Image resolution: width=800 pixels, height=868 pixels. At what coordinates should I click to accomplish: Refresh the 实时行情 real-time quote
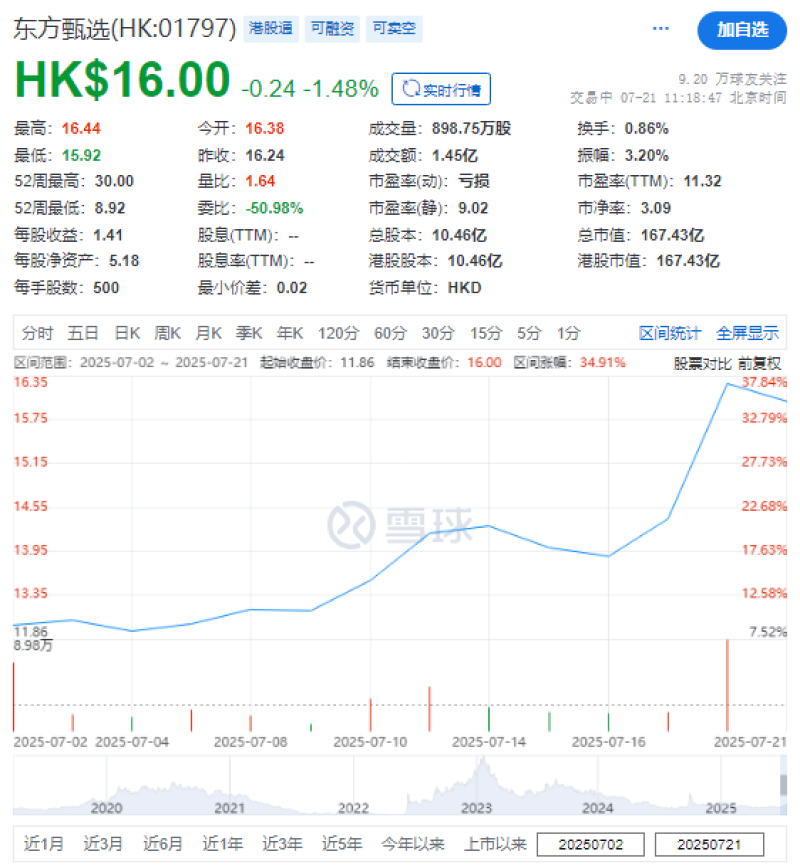pos(441,89)
